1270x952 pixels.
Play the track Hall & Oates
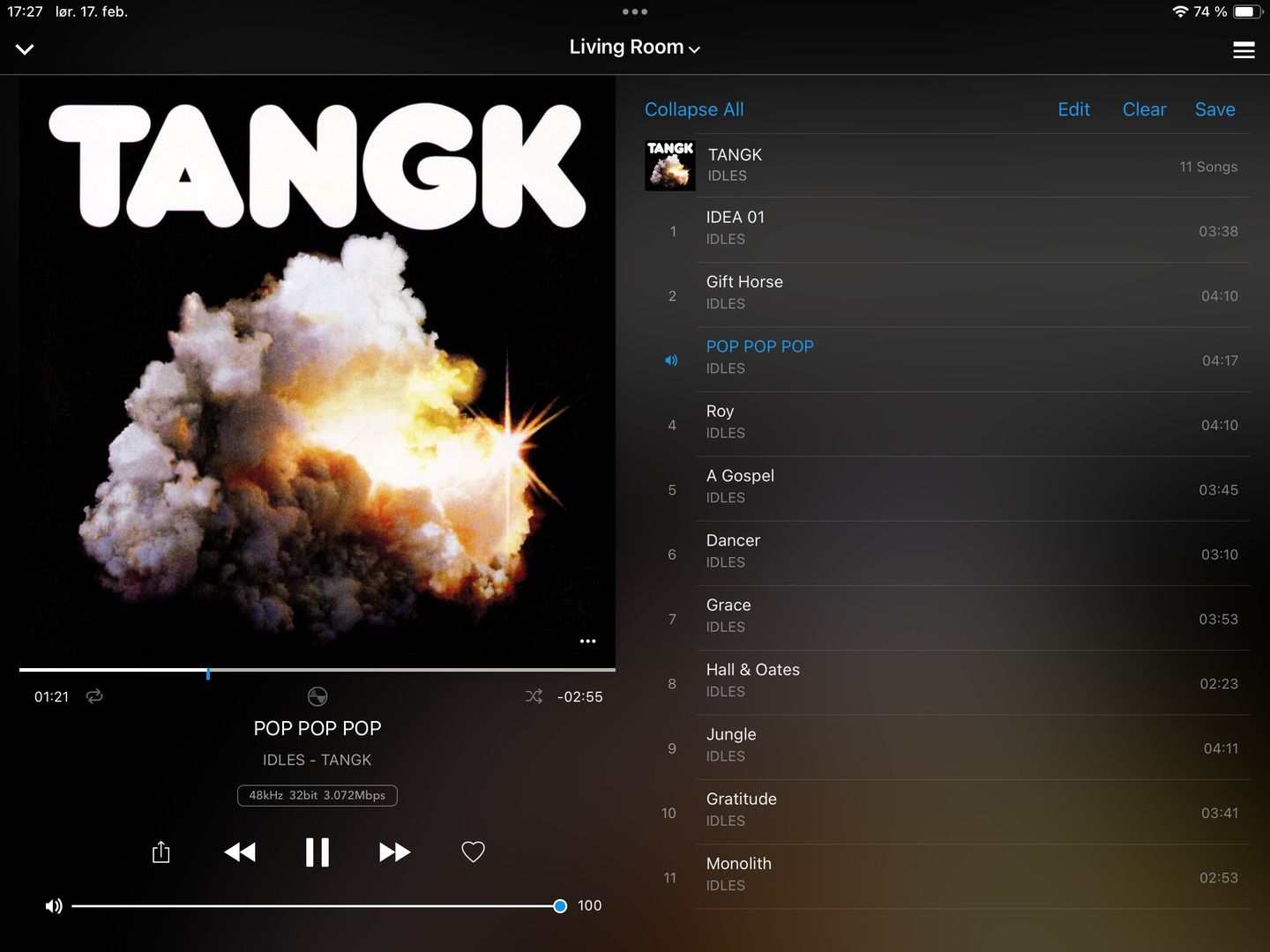tap(882, 682)
